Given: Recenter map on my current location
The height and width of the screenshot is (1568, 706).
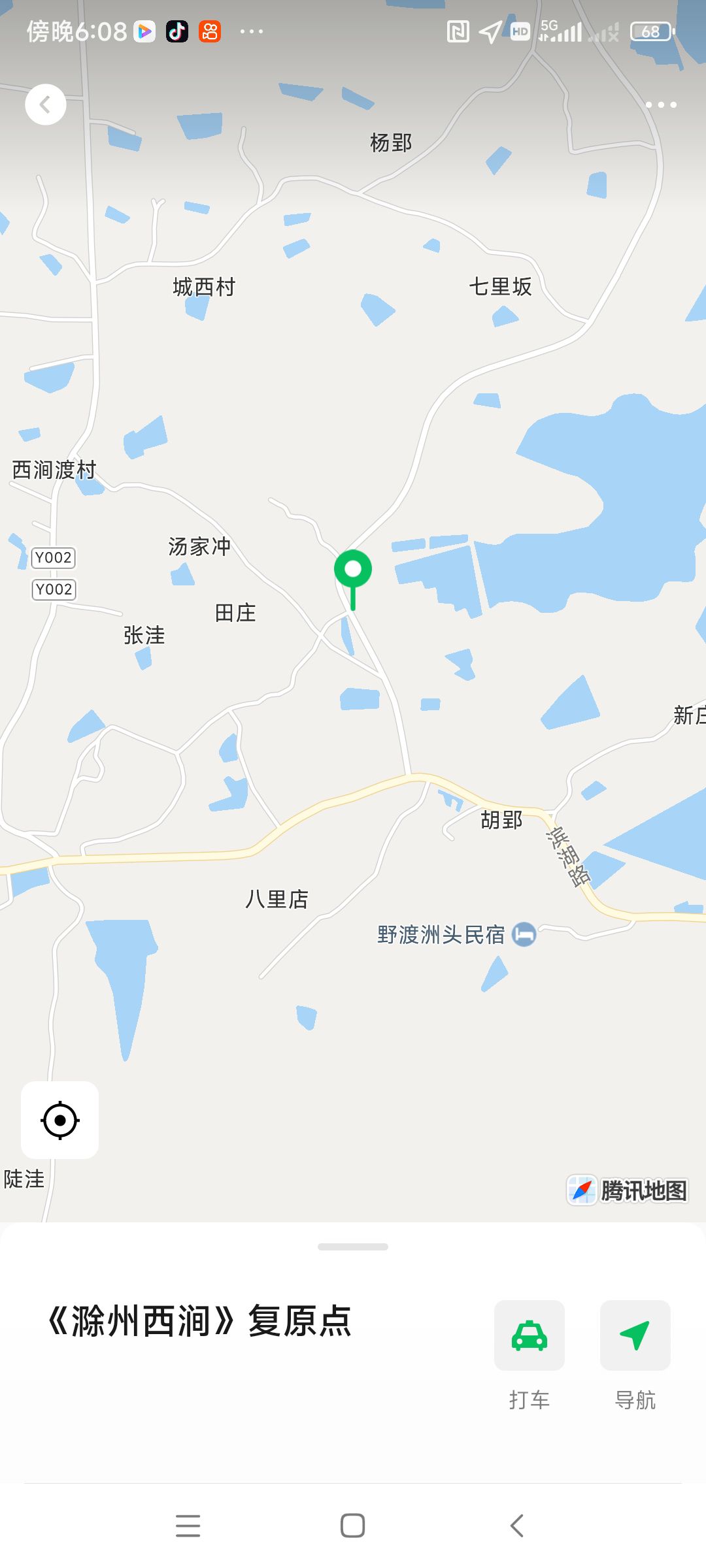Looking at the screenshot, I should point(60,1120).
